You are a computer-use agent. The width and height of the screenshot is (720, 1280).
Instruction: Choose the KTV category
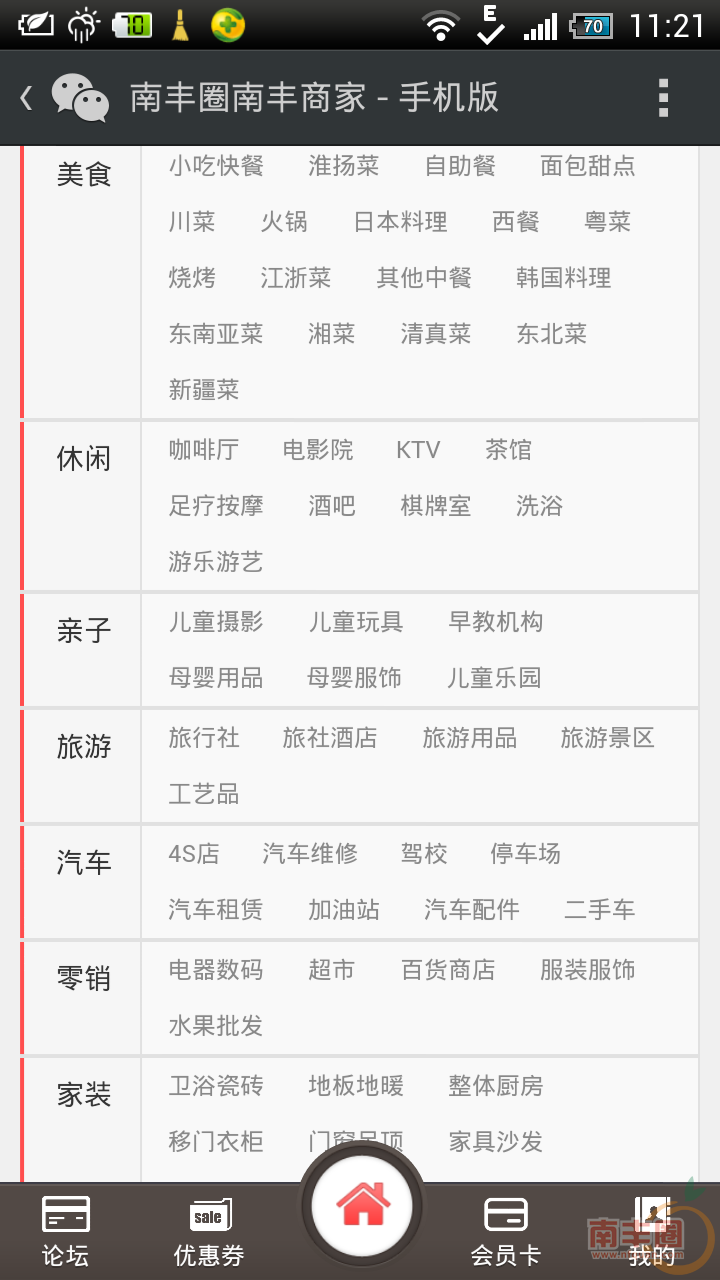coord(418,450)
